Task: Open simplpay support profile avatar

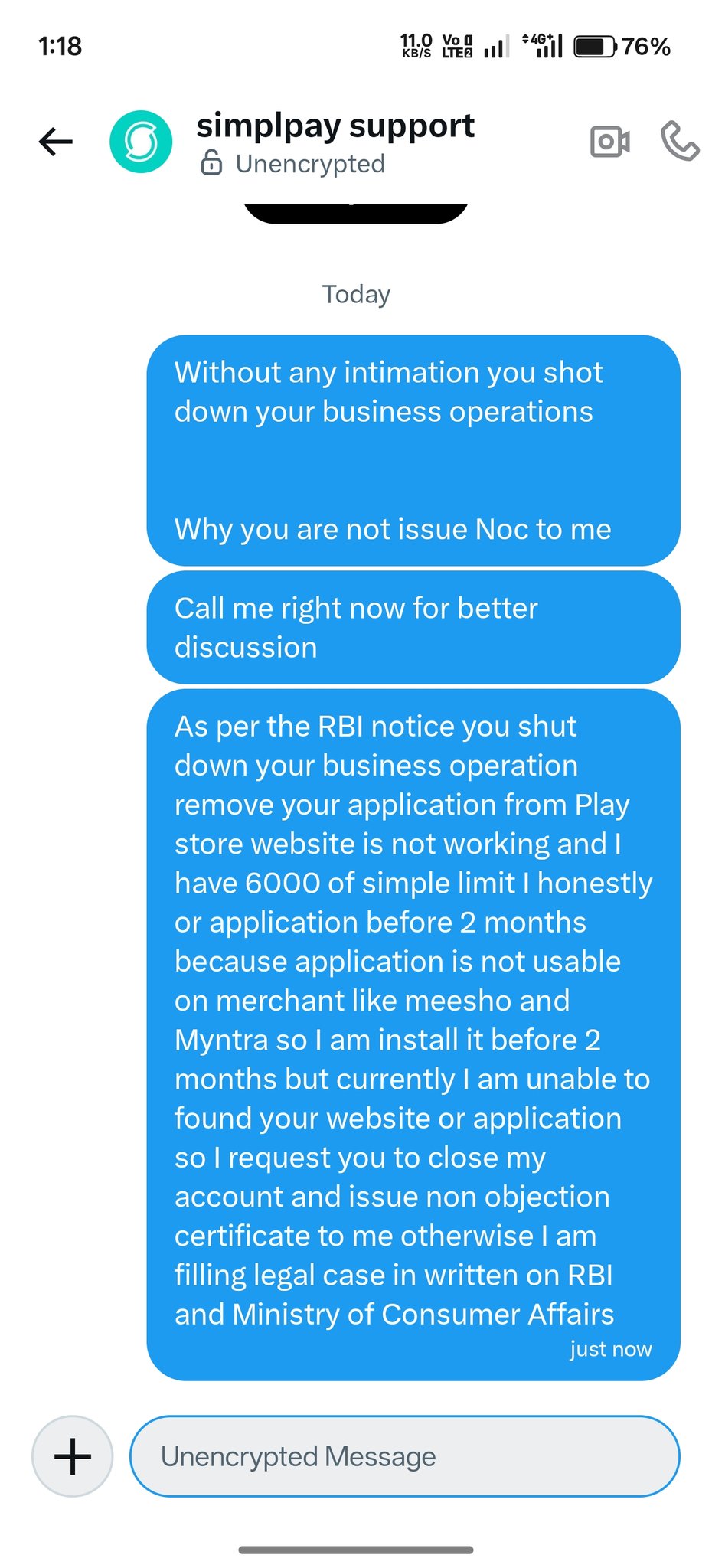Action: (x=141, y=142)
